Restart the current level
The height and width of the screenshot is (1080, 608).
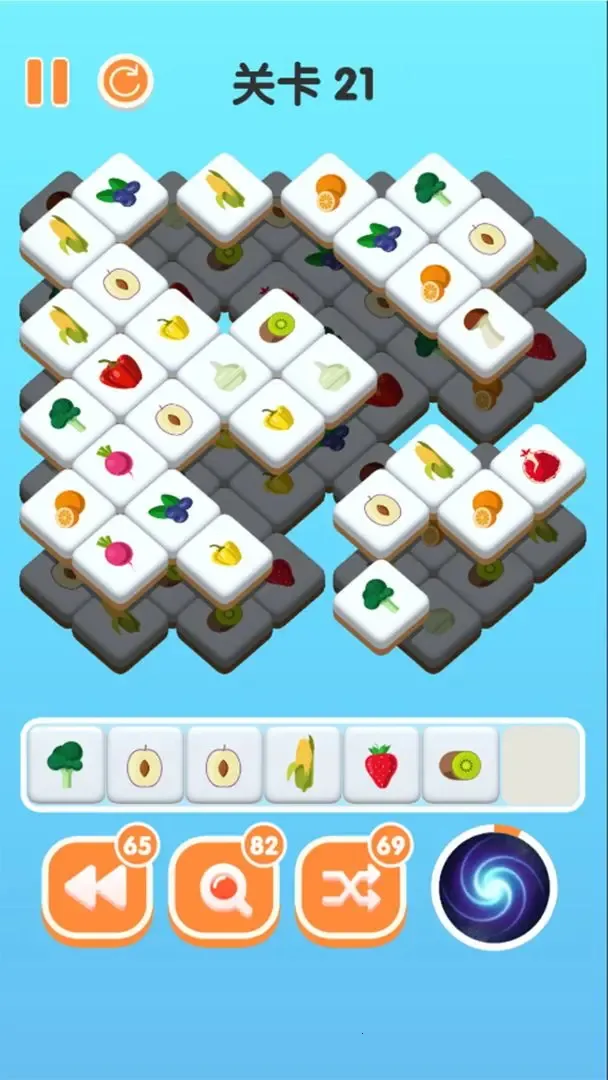click(125, 82)
